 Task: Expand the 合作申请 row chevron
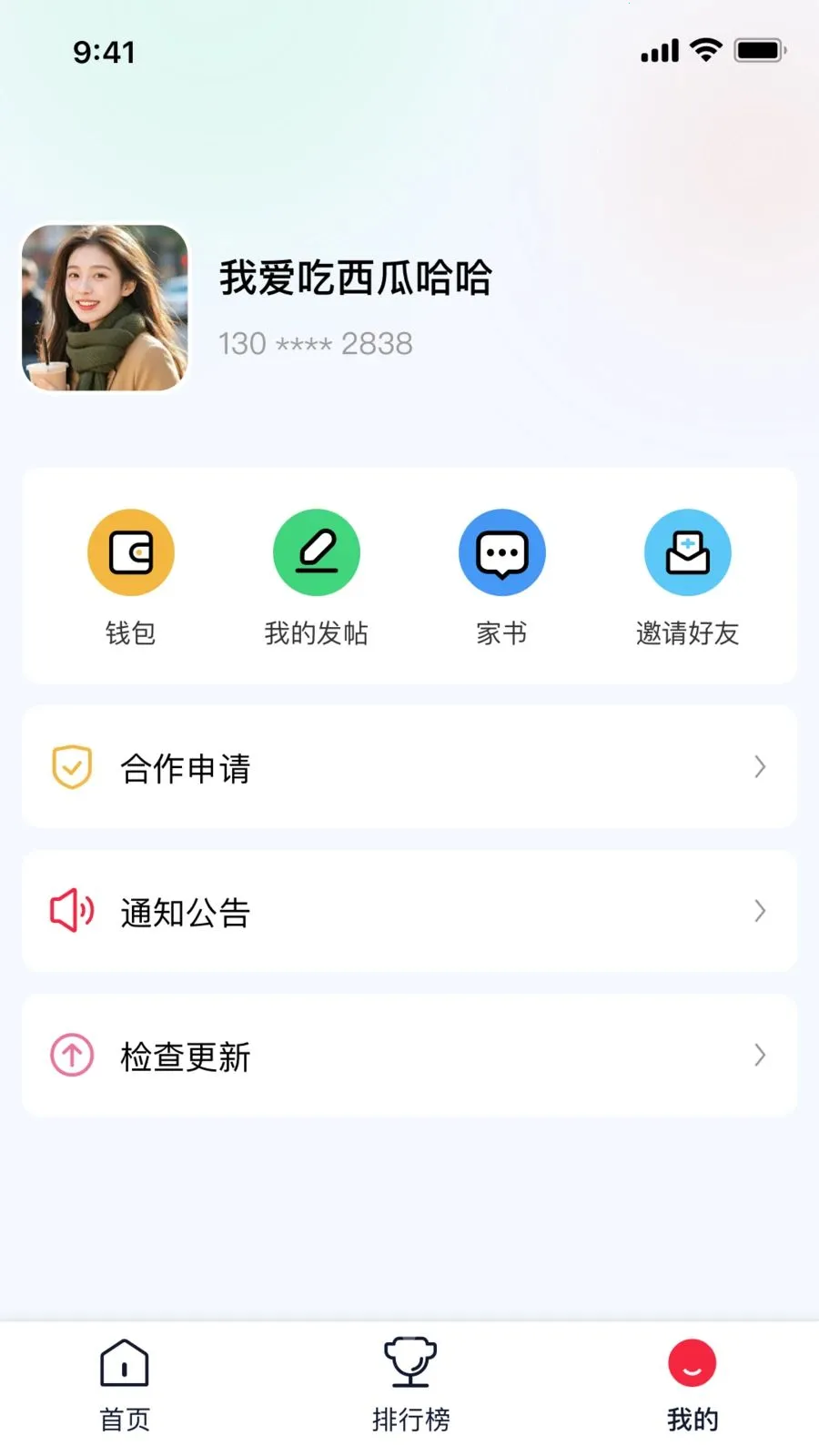point(760,767)
